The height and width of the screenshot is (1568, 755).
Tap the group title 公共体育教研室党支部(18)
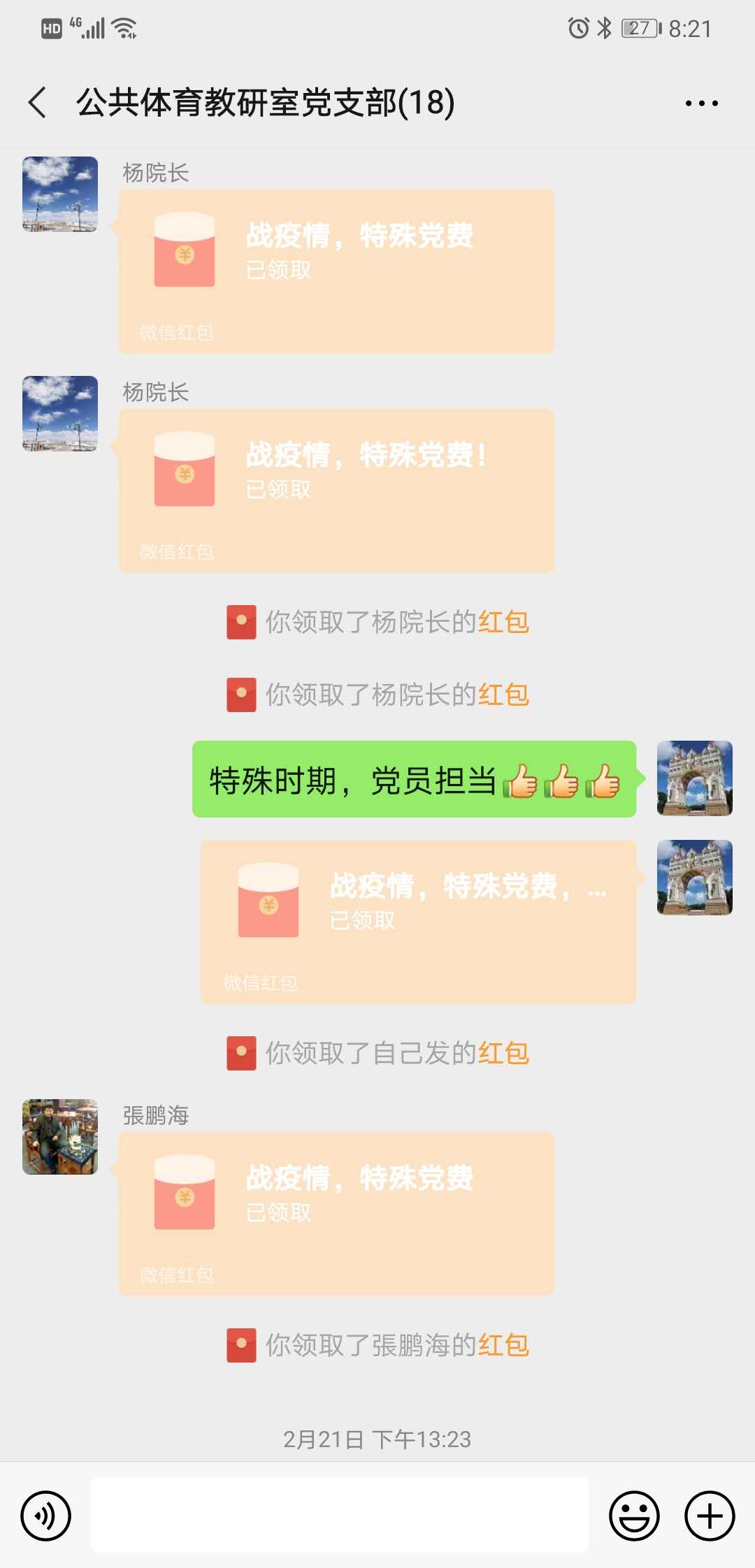264,103
